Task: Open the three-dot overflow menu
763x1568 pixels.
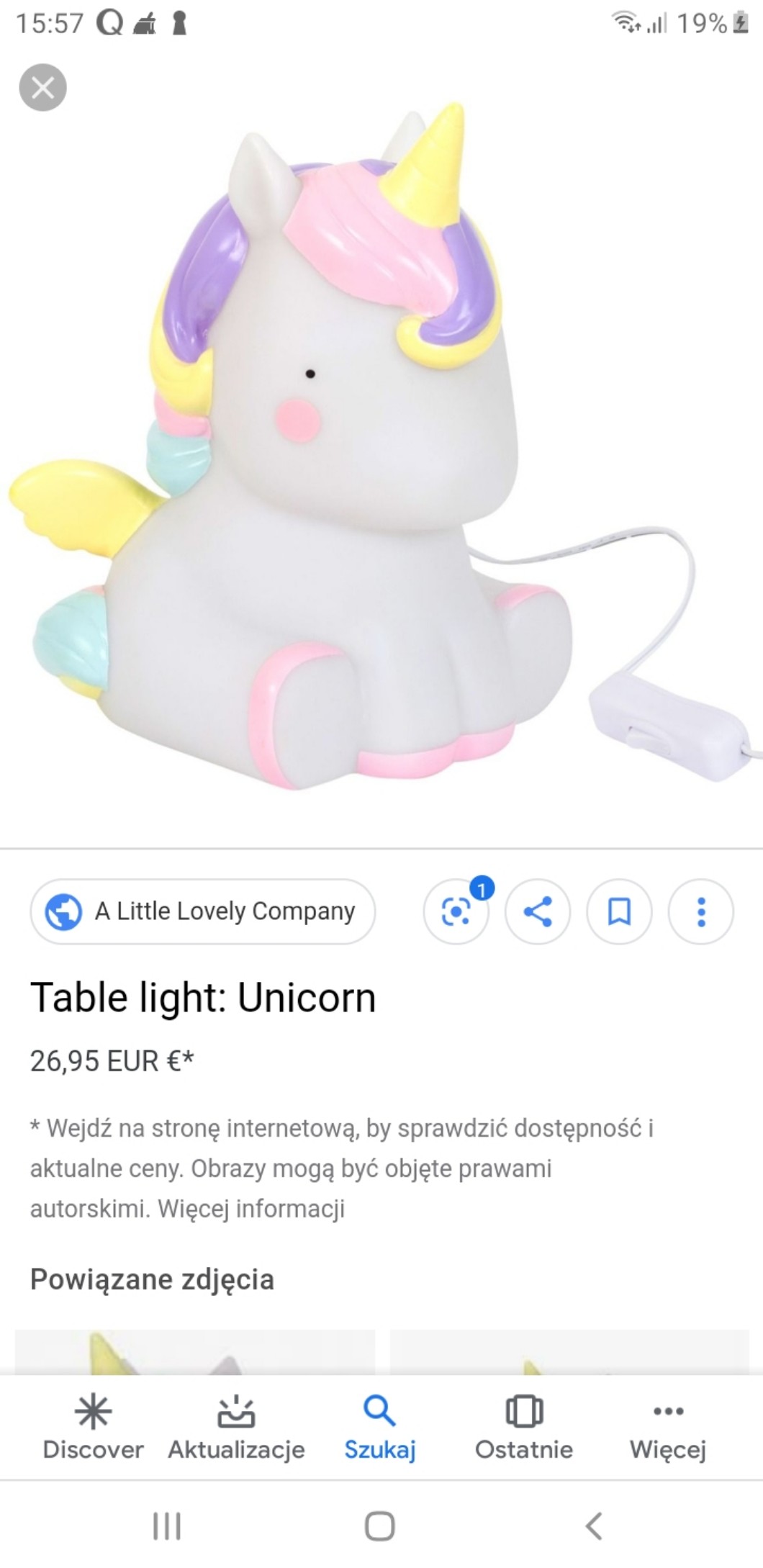Action: click(701, 911)
